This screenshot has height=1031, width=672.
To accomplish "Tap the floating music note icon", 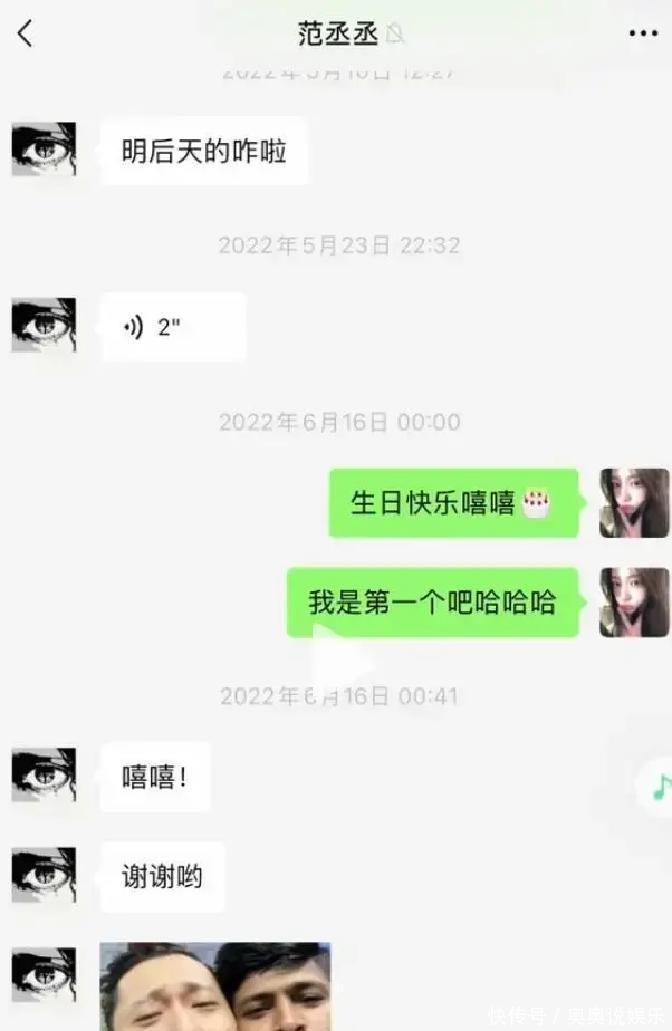I will 658,788.
